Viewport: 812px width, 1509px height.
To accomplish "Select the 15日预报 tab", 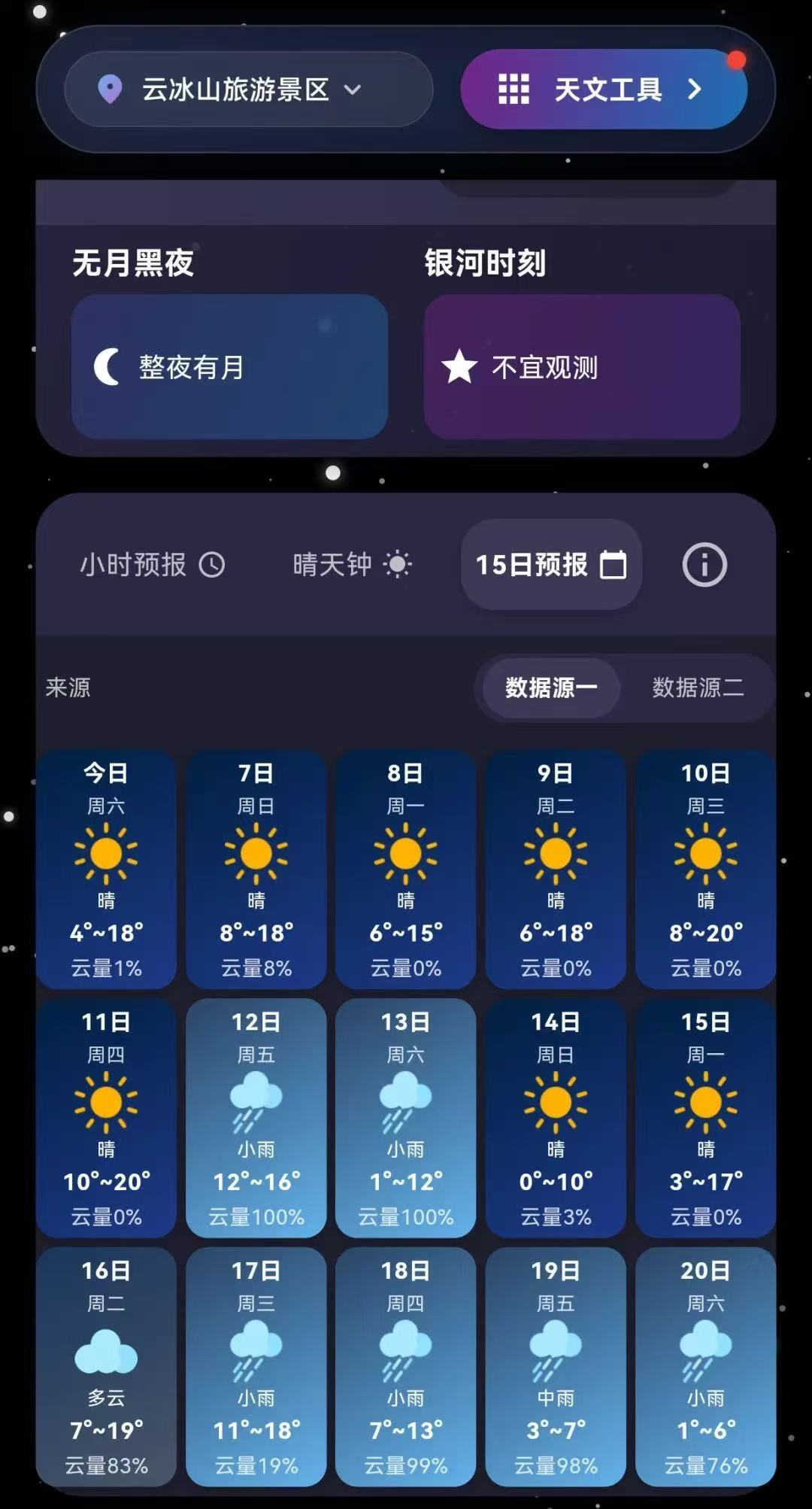I will (x=551, y=564).
